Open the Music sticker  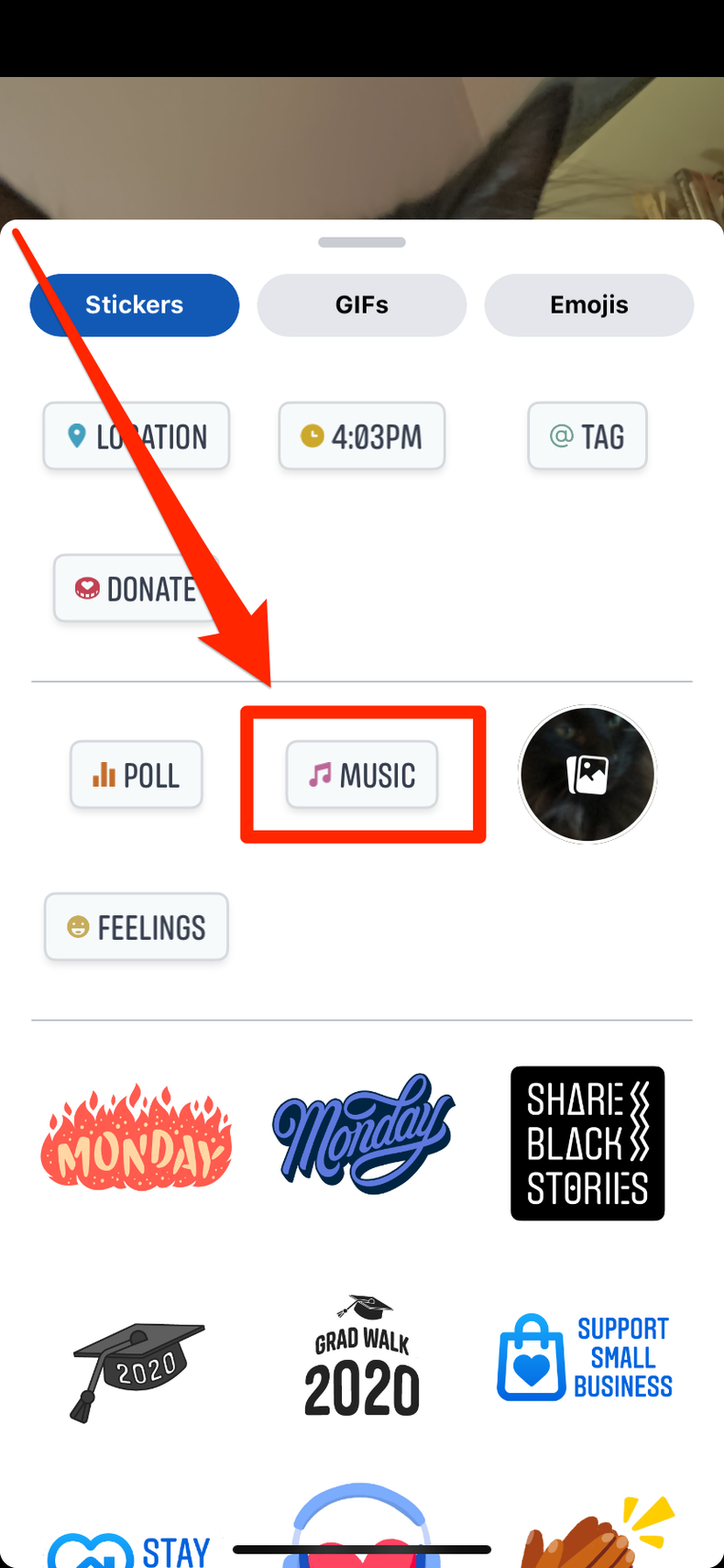(x=361, y=774)
